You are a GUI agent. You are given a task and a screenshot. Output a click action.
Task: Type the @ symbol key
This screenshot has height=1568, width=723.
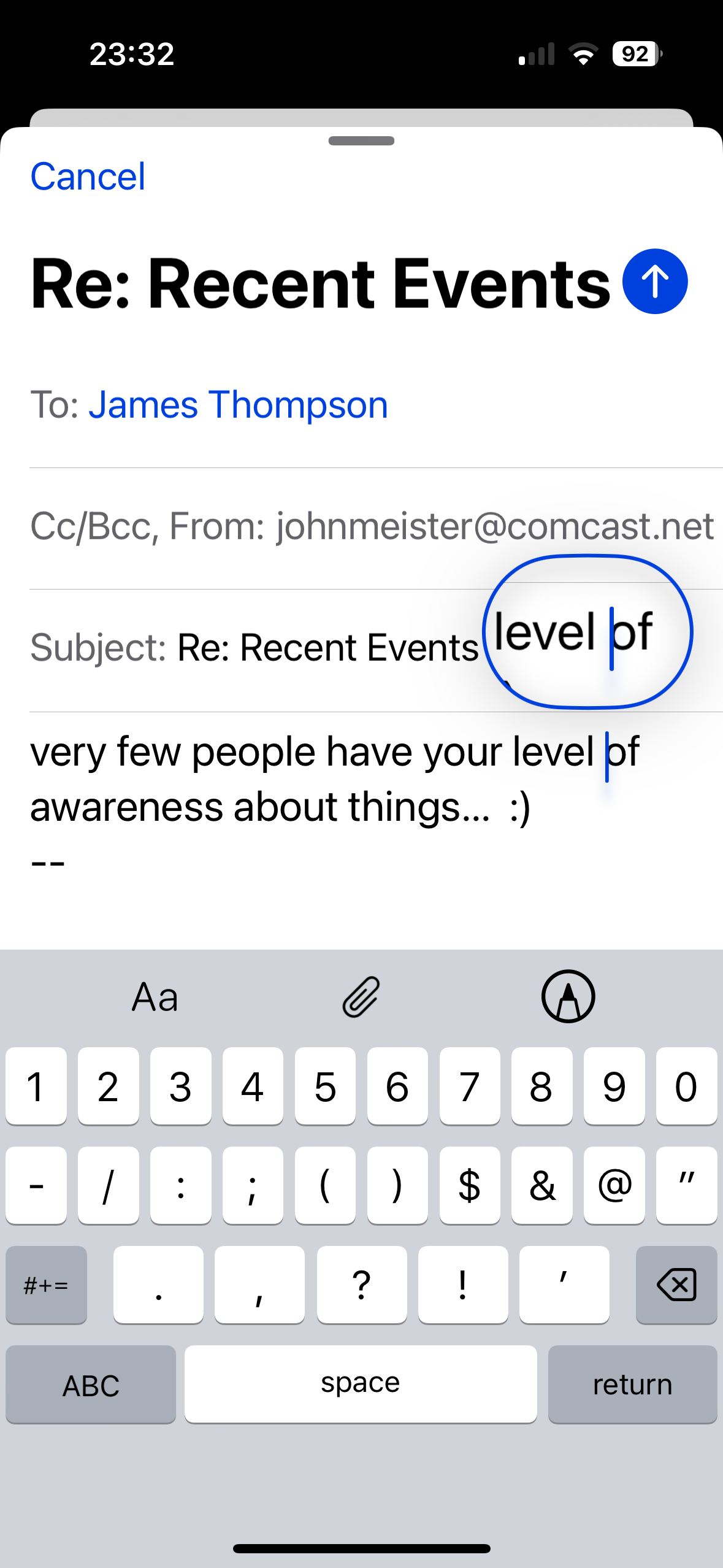click(614, 1185)
